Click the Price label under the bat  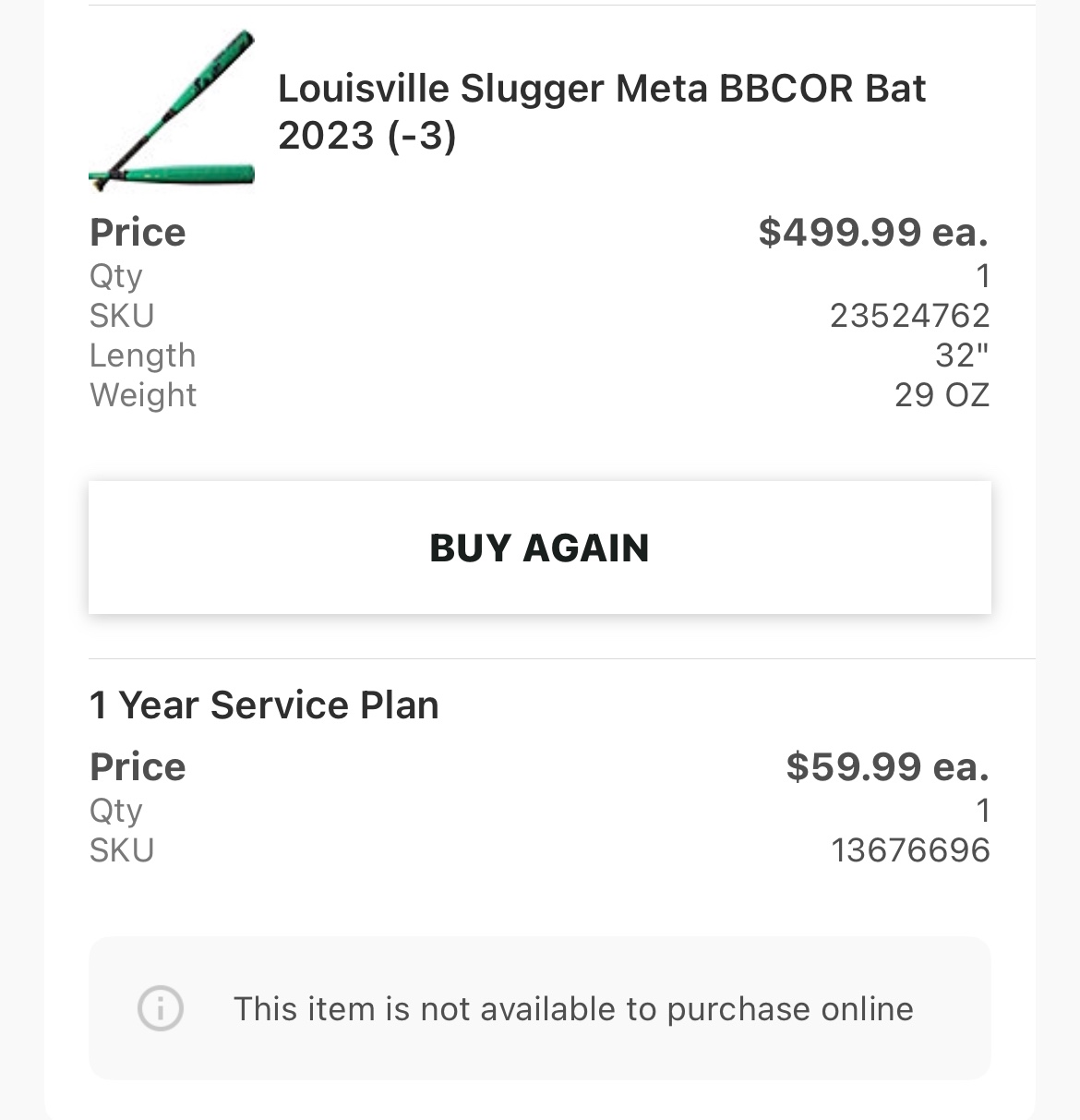click(x=137, y=232)
